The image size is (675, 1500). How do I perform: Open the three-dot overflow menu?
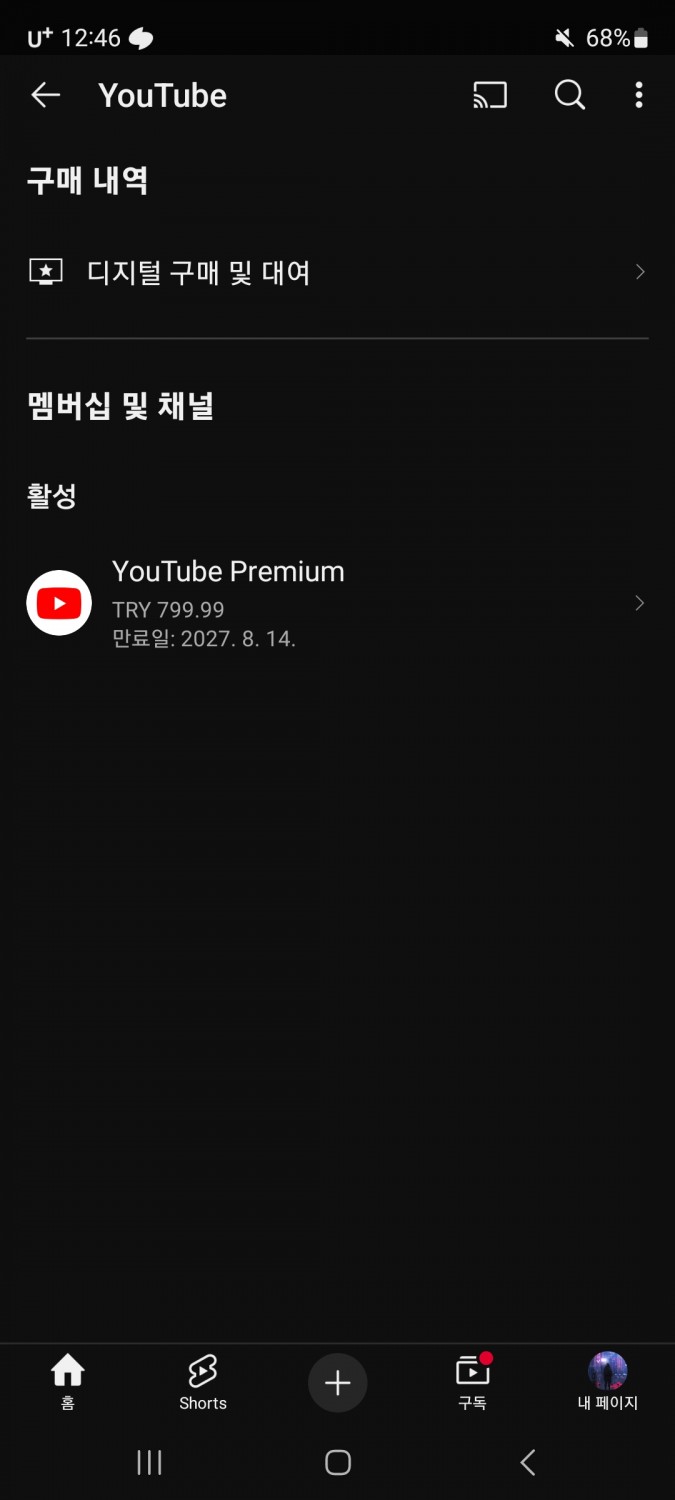tap(639, 95)
